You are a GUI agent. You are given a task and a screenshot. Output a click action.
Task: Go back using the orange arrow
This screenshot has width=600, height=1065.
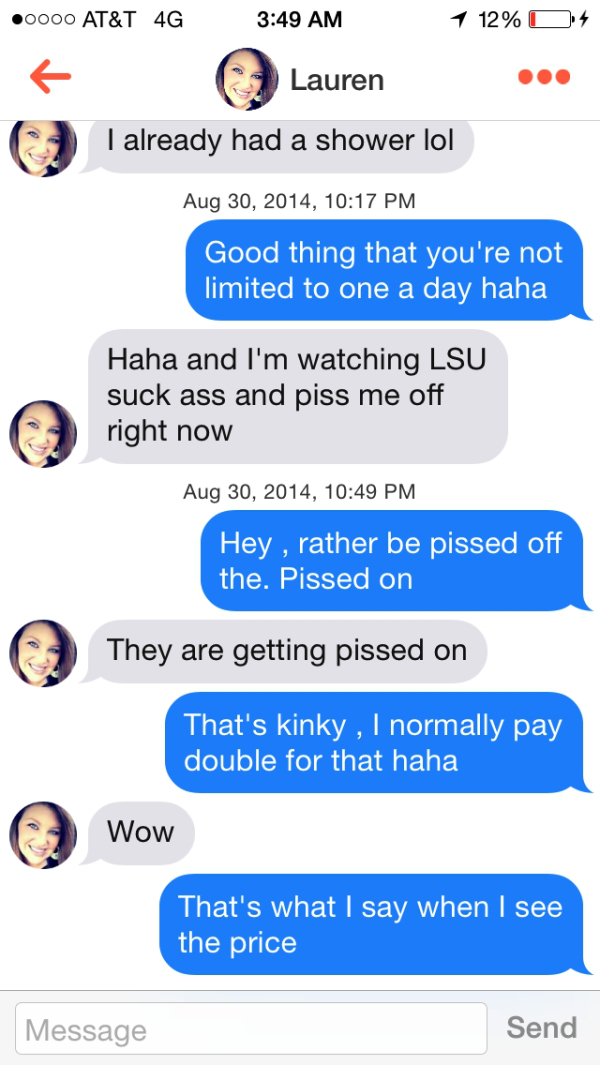50,77
